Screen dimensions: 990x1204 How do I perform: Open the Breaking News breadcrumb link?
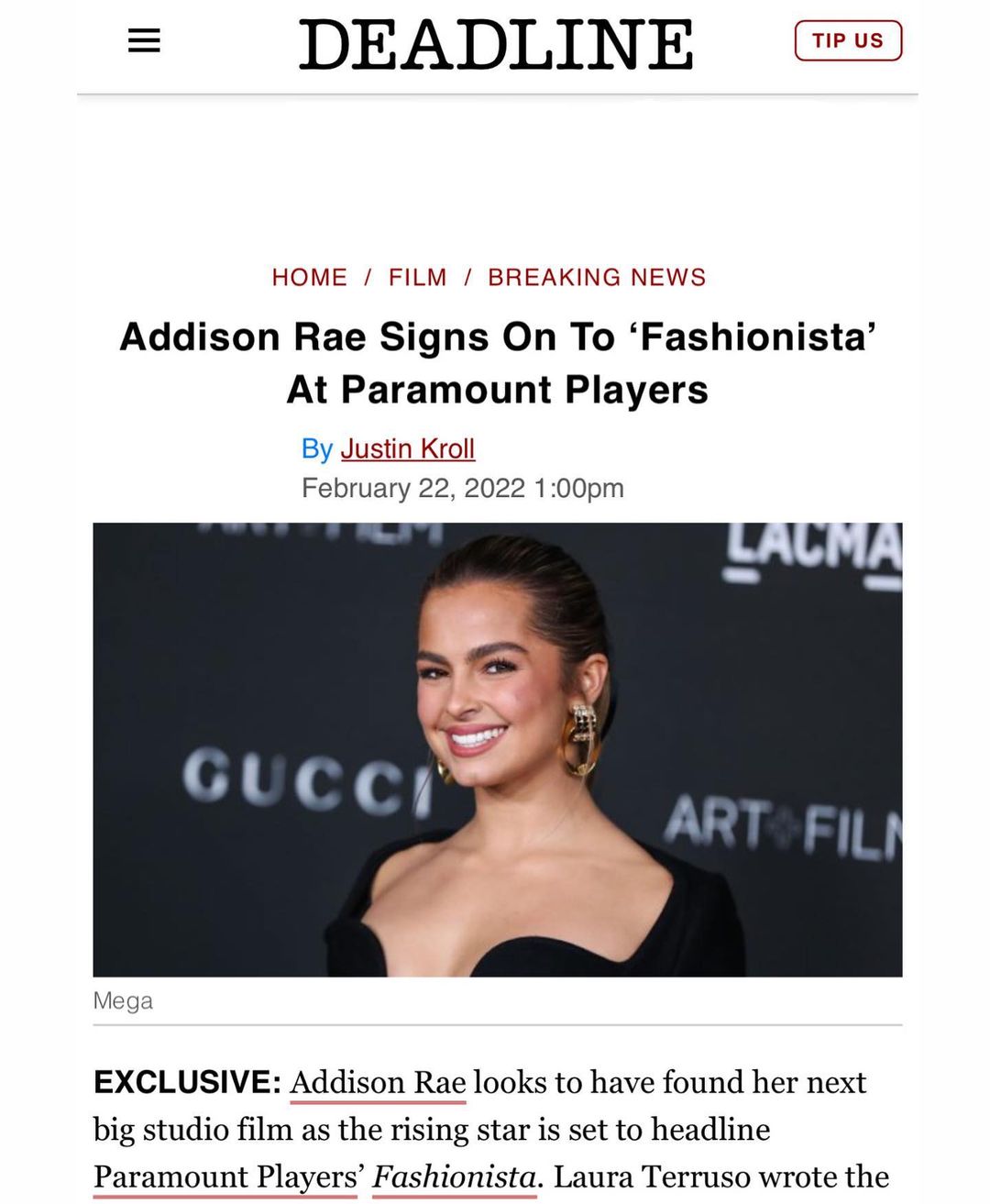[x=597, y=277]
